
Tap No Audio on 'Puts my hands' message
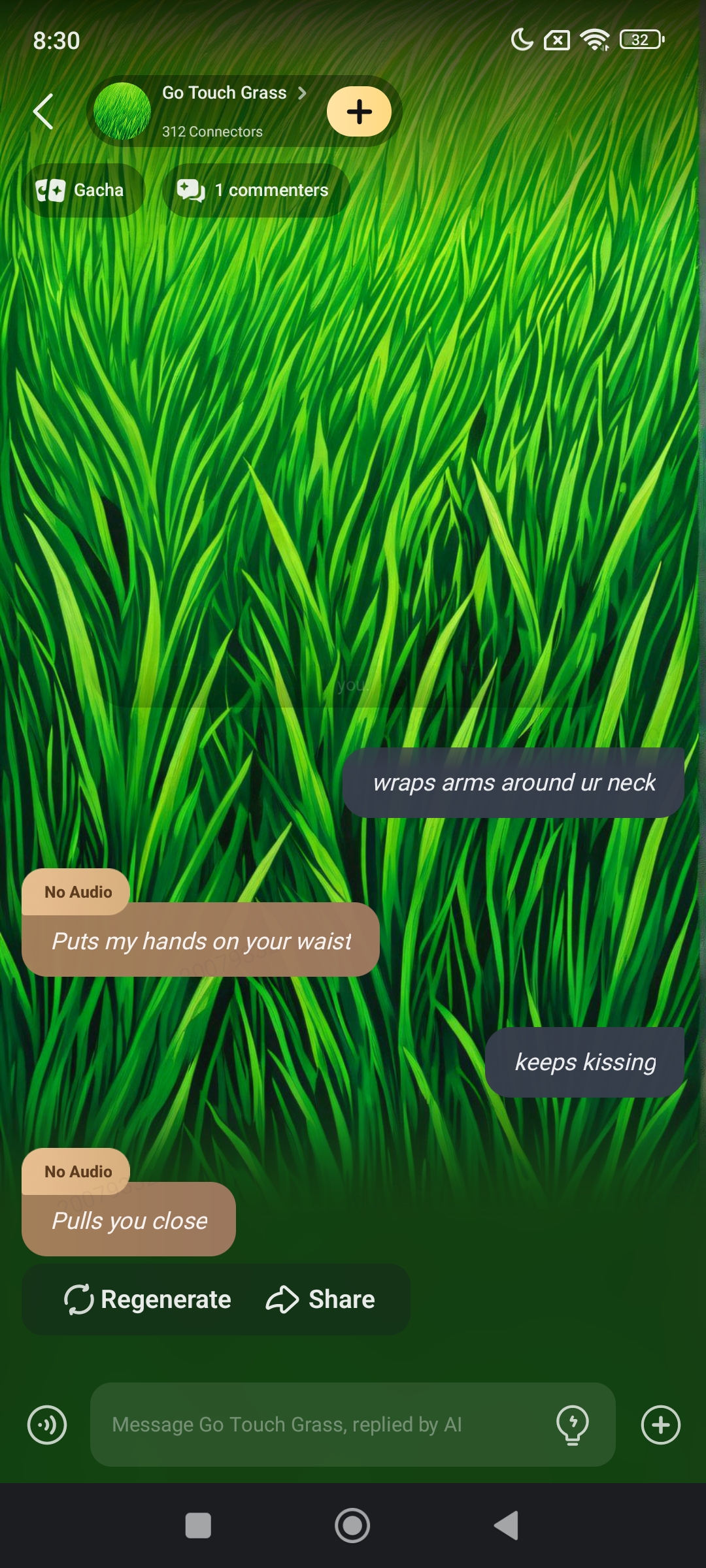click(78, 892)
